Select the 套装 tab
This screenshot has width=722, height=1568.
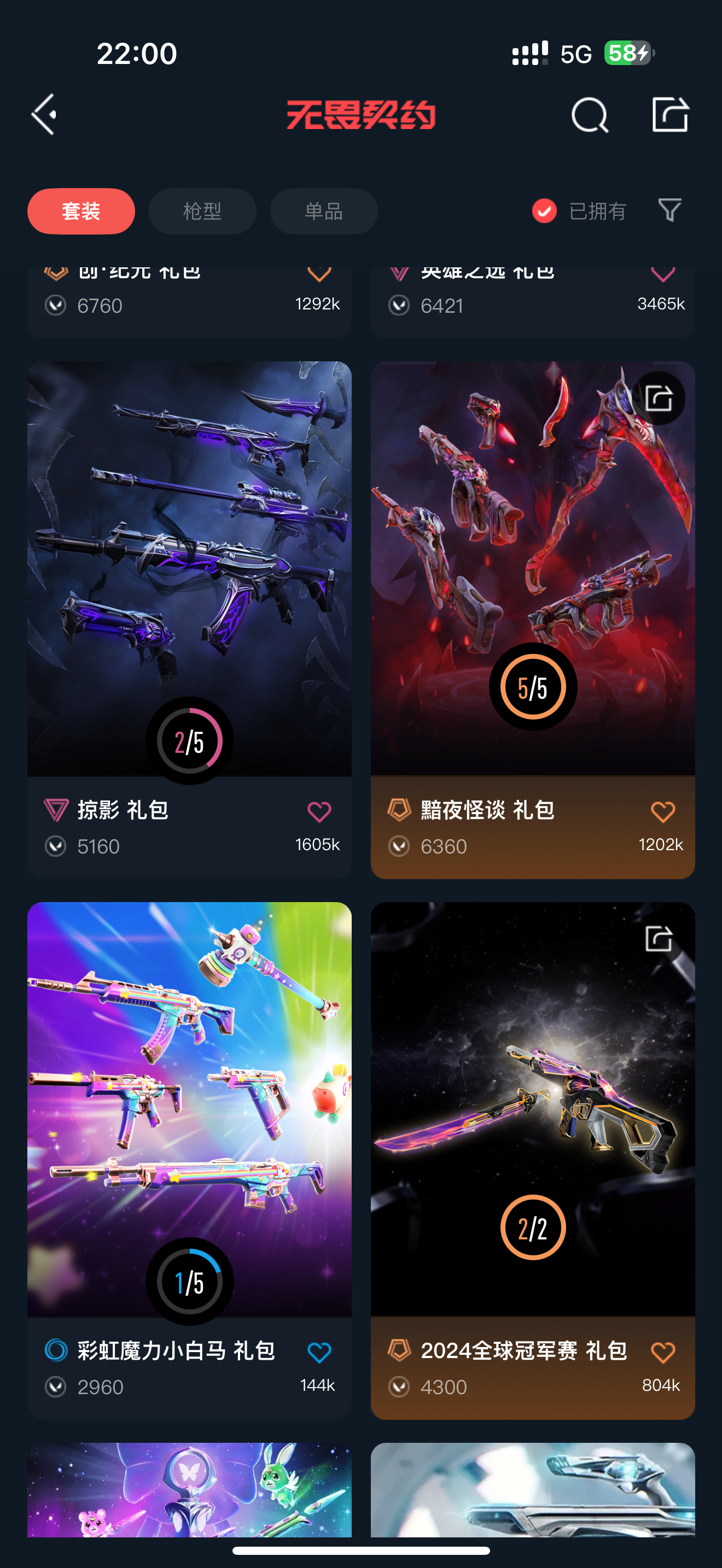pyautogui.click(x=81, y=211)
